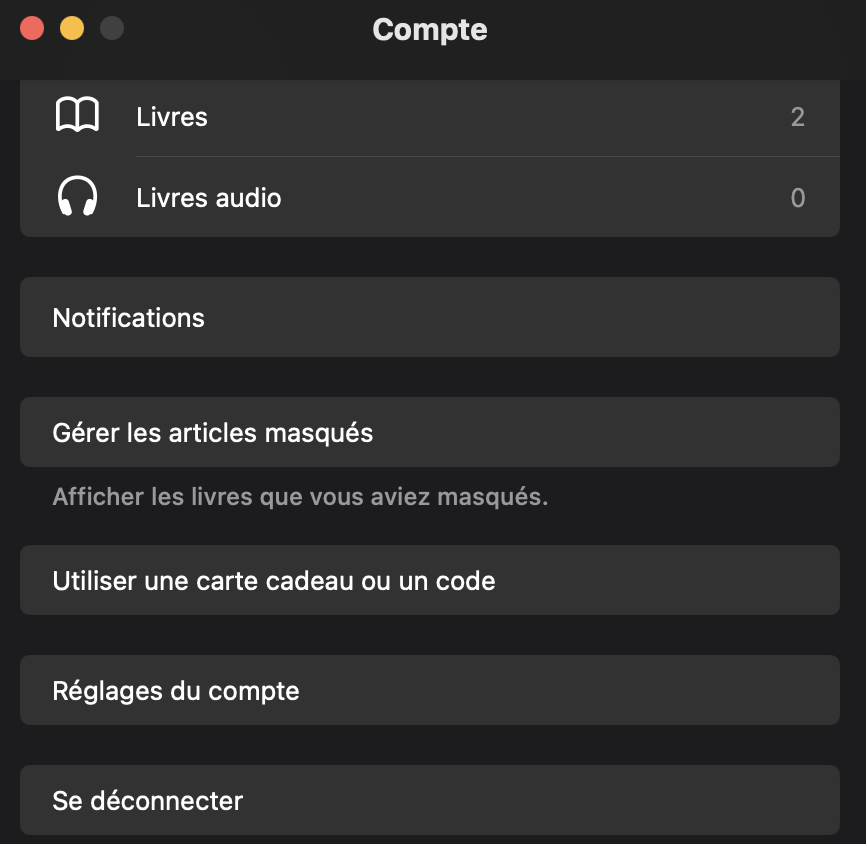Open the Livres audio row
The height and width of the screenshot is (844, 866).
pyautogui.click(x=430, y=198)
